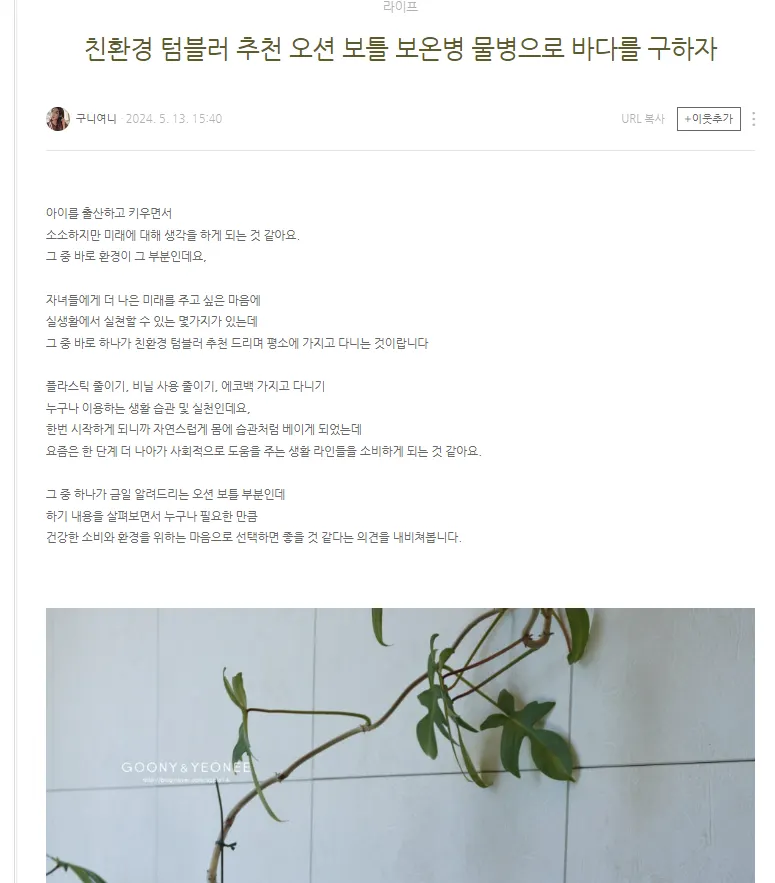Open the post overflow menu
The width and height of the screenshot is (775, 883).
pyautogui.click(x=753, y=119)
